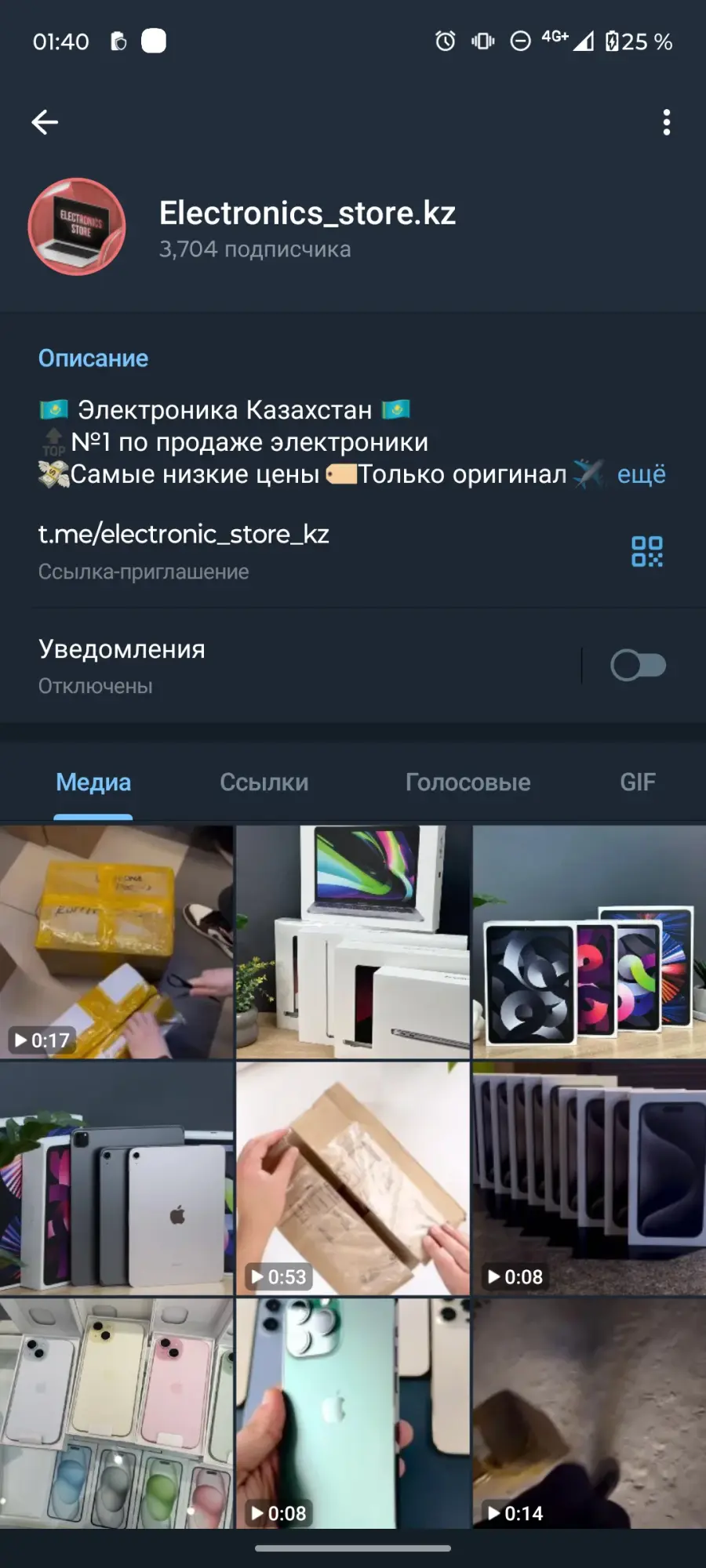Open the pastel iPhones in boxes photo
Viewport: 706px width, 1568px height.
pos(116,1413)
